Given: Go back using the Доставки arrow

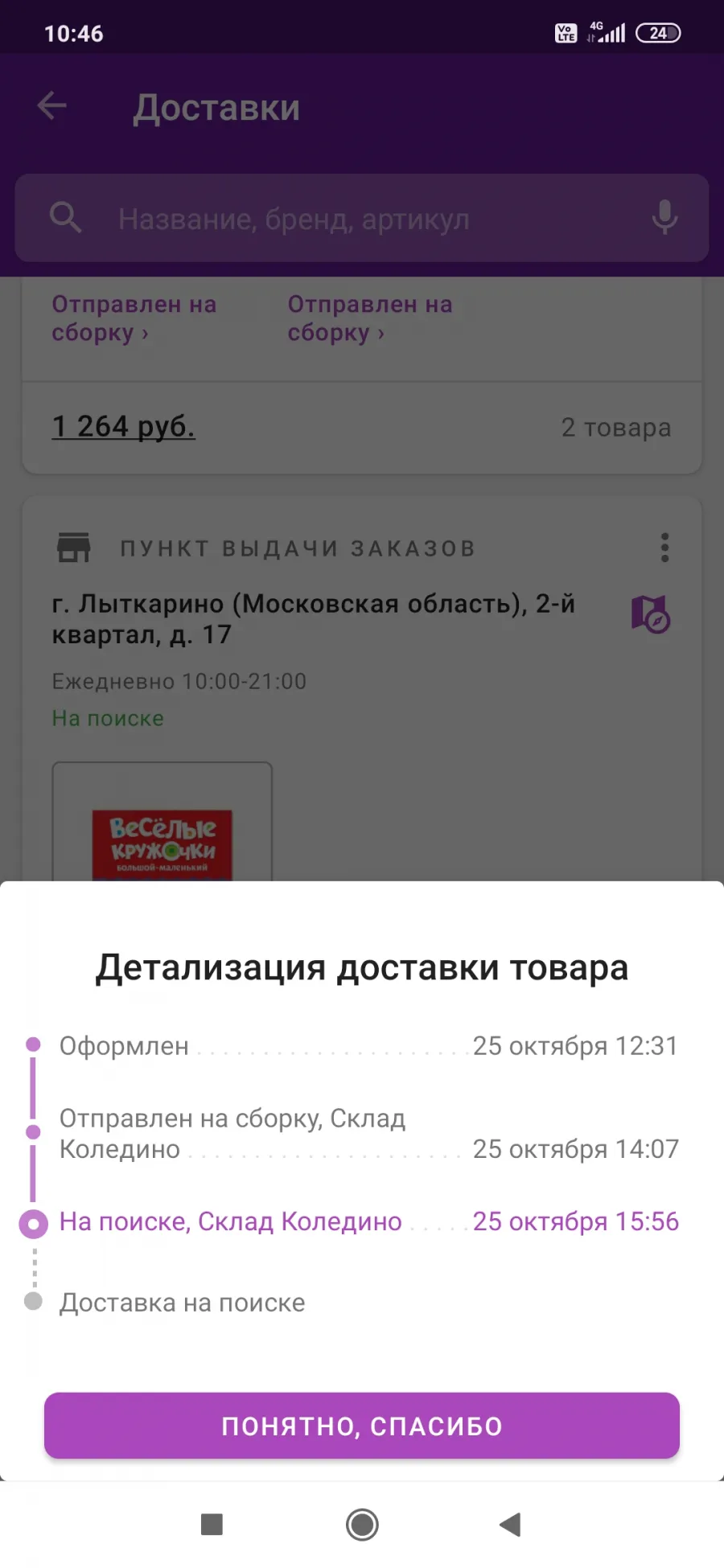Looking at the screenshot, I should coord(52,106).
